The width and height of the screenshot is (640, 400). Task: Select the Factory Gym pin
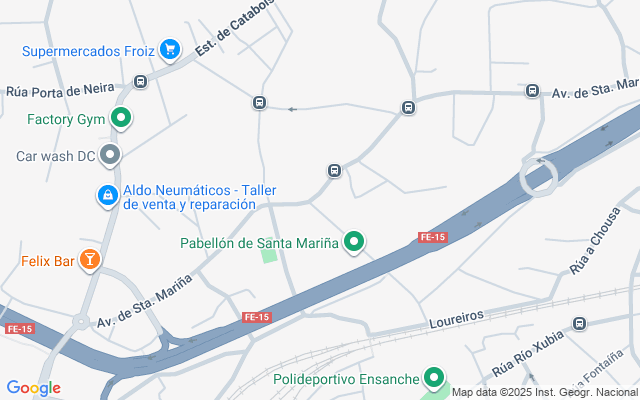pos(121,119)
